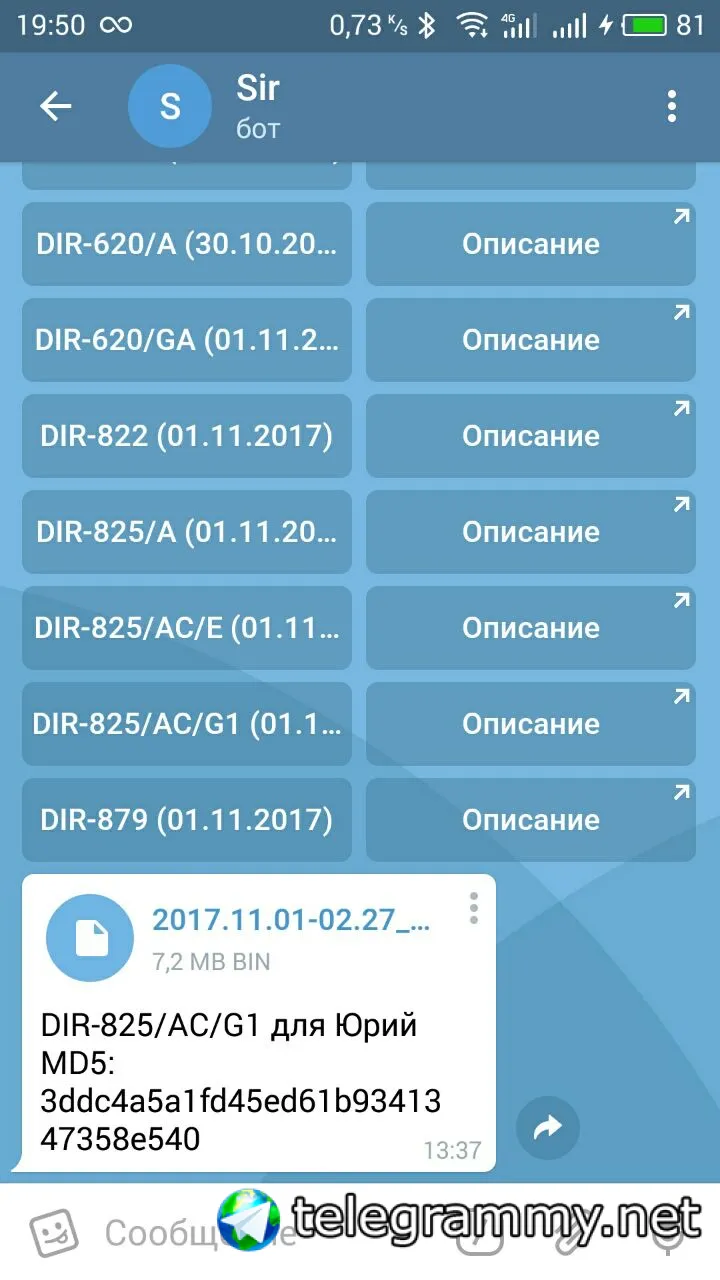Open Описание next to DIR-879
Image resolution: width=720 pixels, height=1280 pixels.
pos(531,820)
